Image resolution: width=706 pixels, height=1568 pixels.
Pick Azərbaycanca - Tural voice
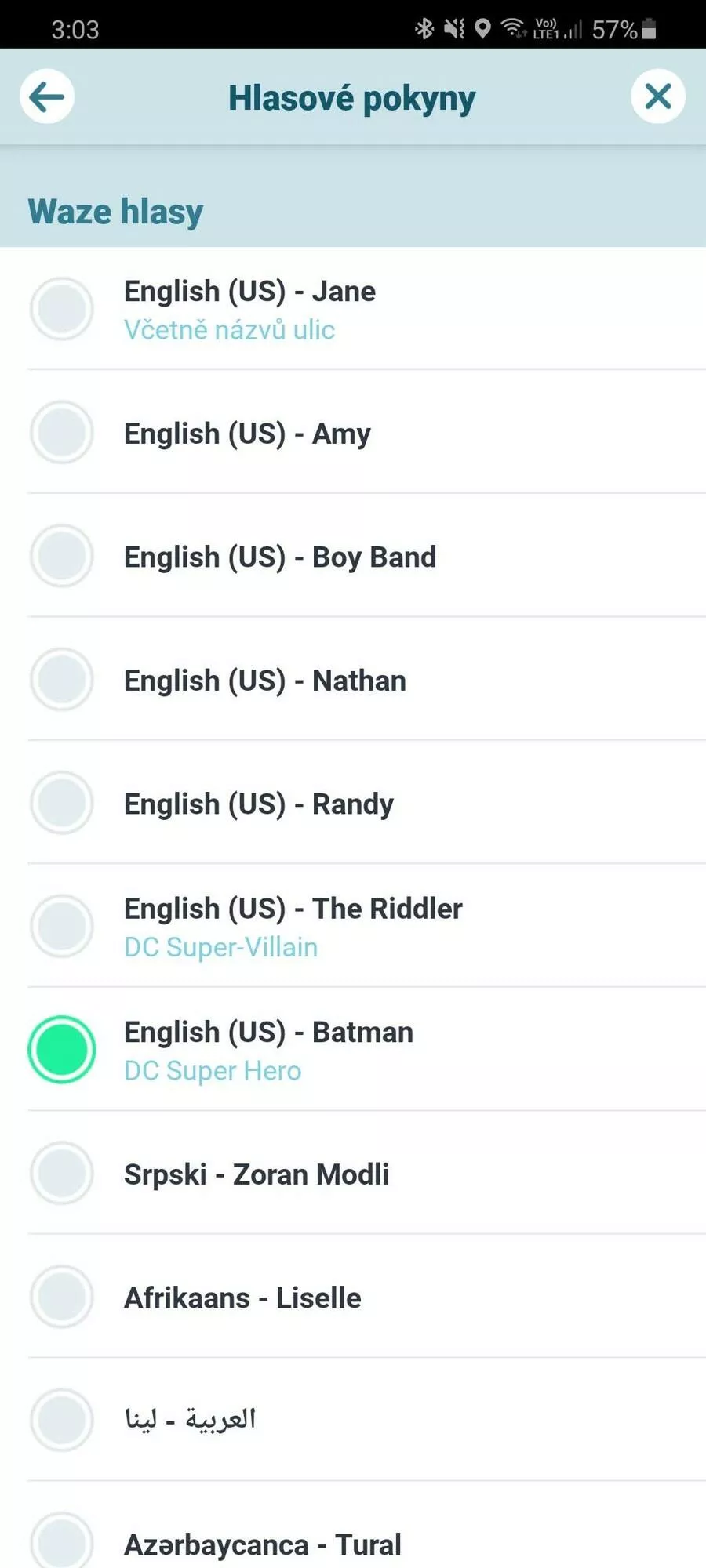pyautogui.click(x=353, y=1526)
